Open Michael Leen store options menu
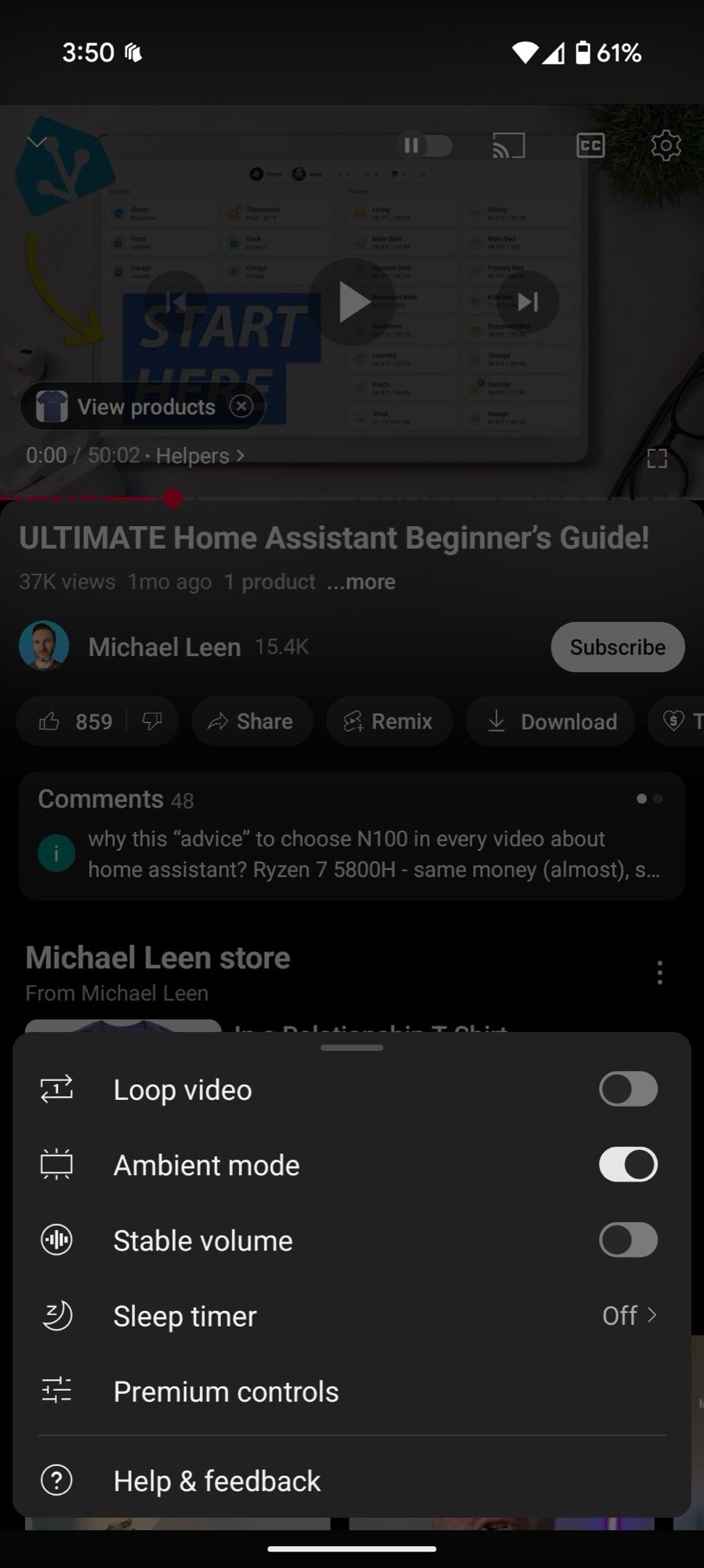Image resolution: width=704 pixels, height=1568 pixels. (x=660, y=972)
